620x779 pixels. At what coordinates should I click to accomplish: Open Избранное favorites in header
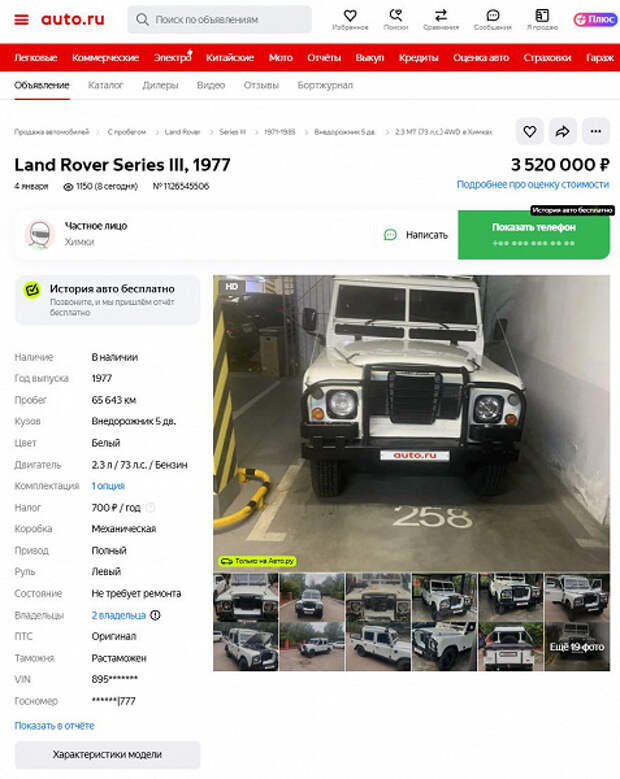pos(350,19)
